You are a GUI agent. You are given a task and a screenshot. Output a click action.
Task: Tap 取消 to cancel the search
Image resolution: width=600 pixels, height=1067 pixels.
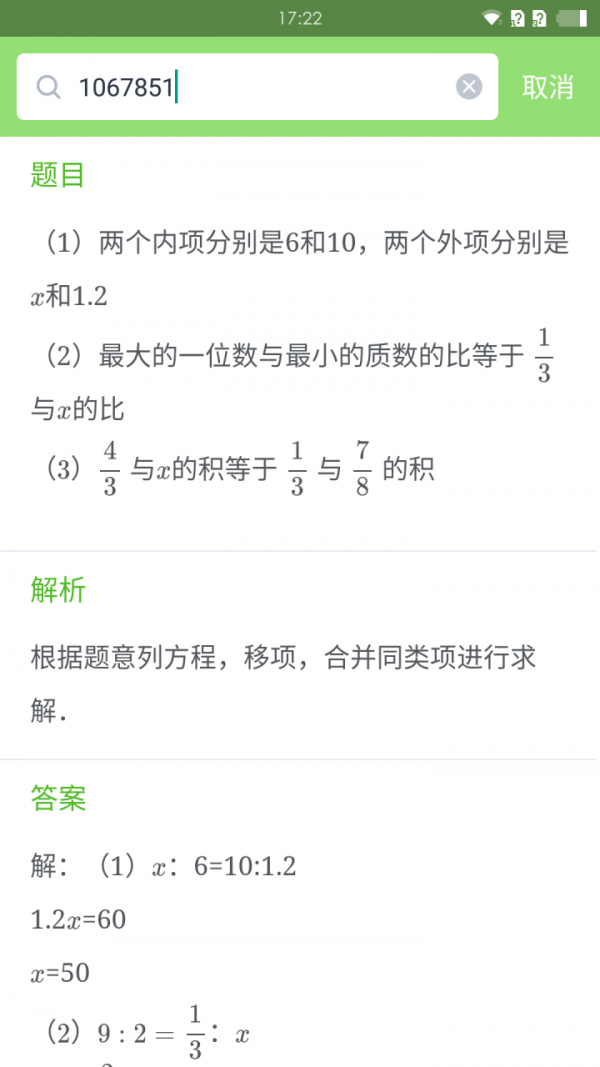[547, 87]
